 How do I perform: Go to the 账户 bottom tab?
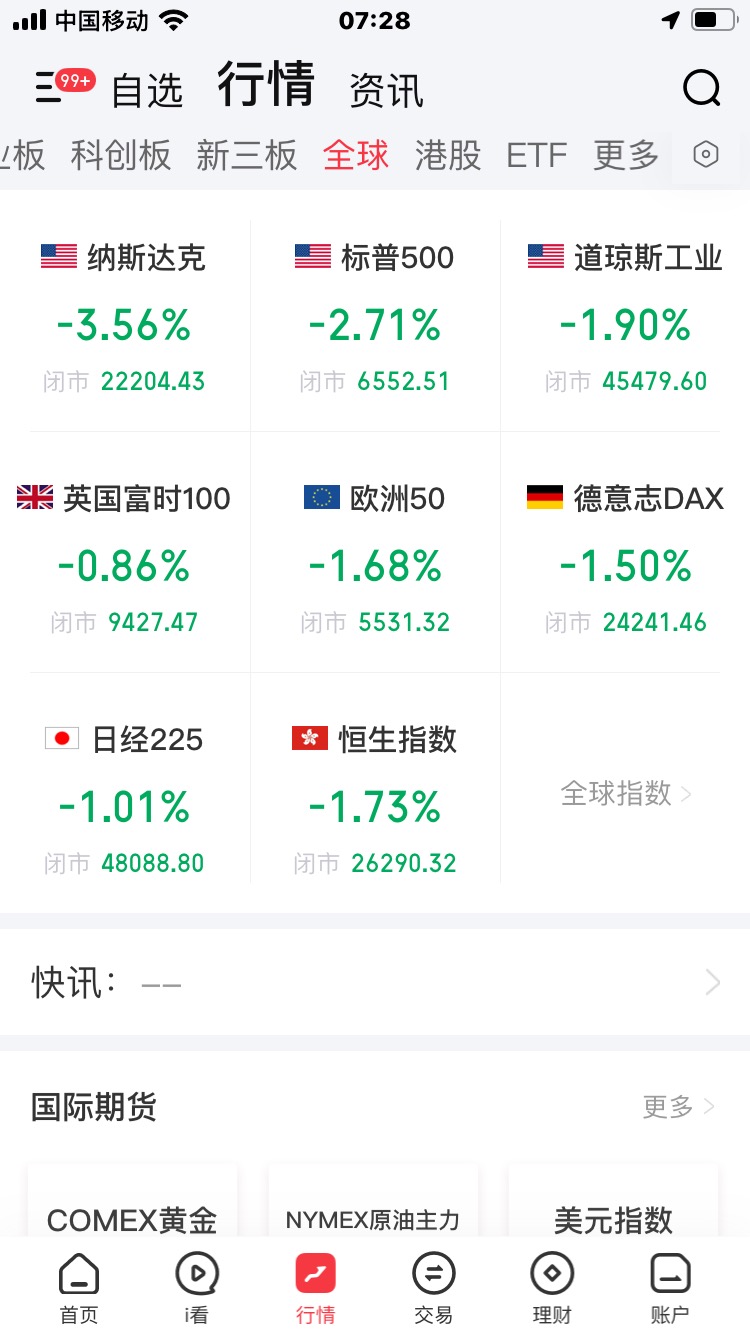point(669,1289)
